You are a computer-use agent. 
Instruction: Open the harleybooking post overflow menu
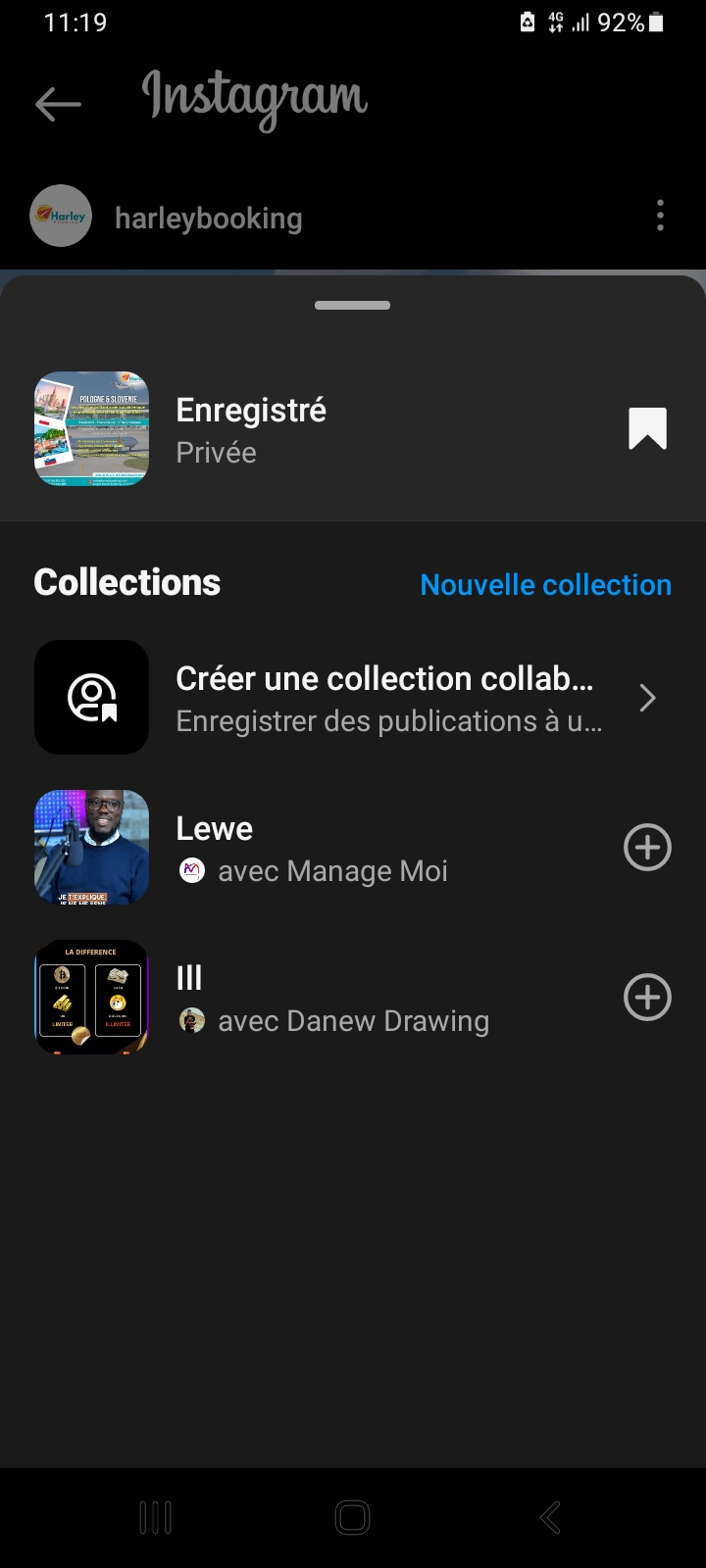(660, 216)
